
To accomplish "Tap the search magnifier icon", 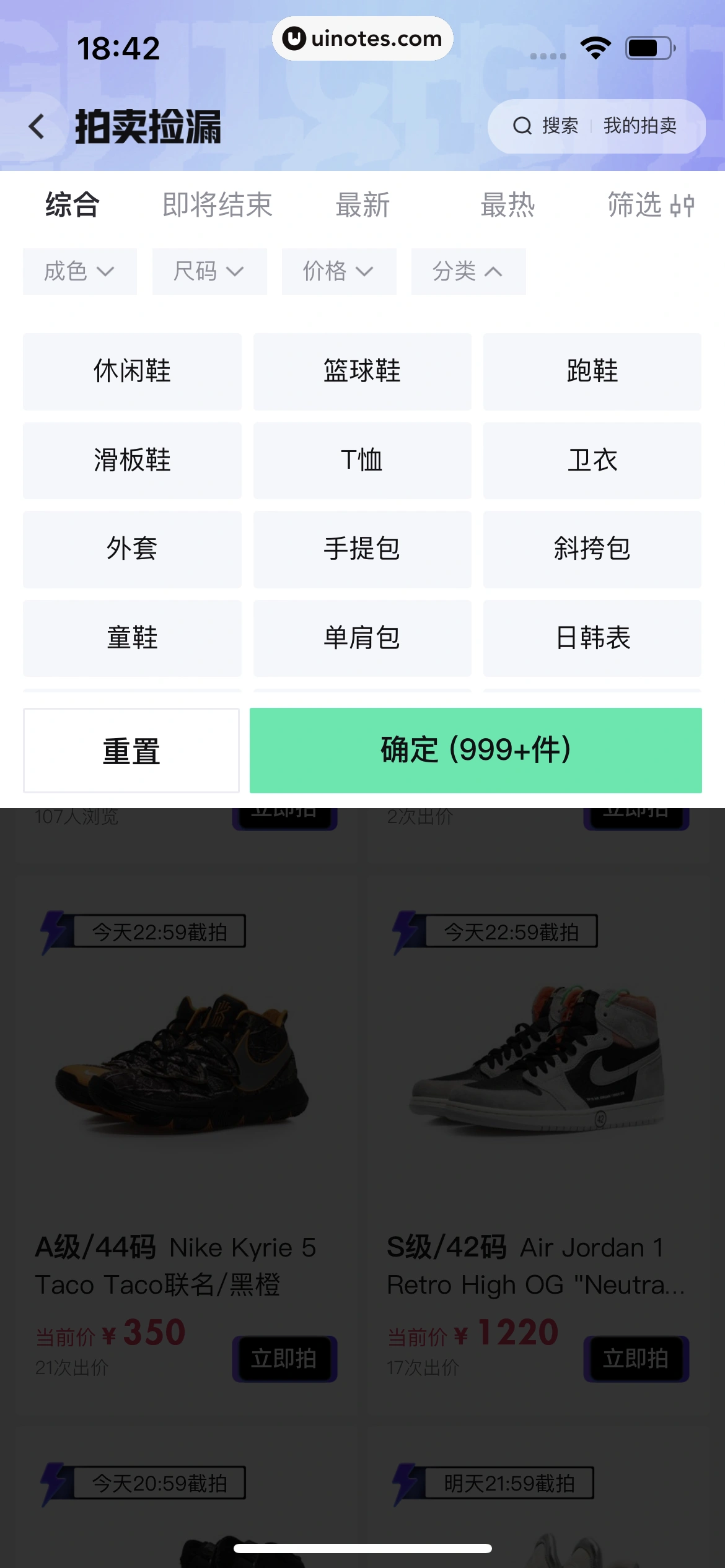I will 524,126.
